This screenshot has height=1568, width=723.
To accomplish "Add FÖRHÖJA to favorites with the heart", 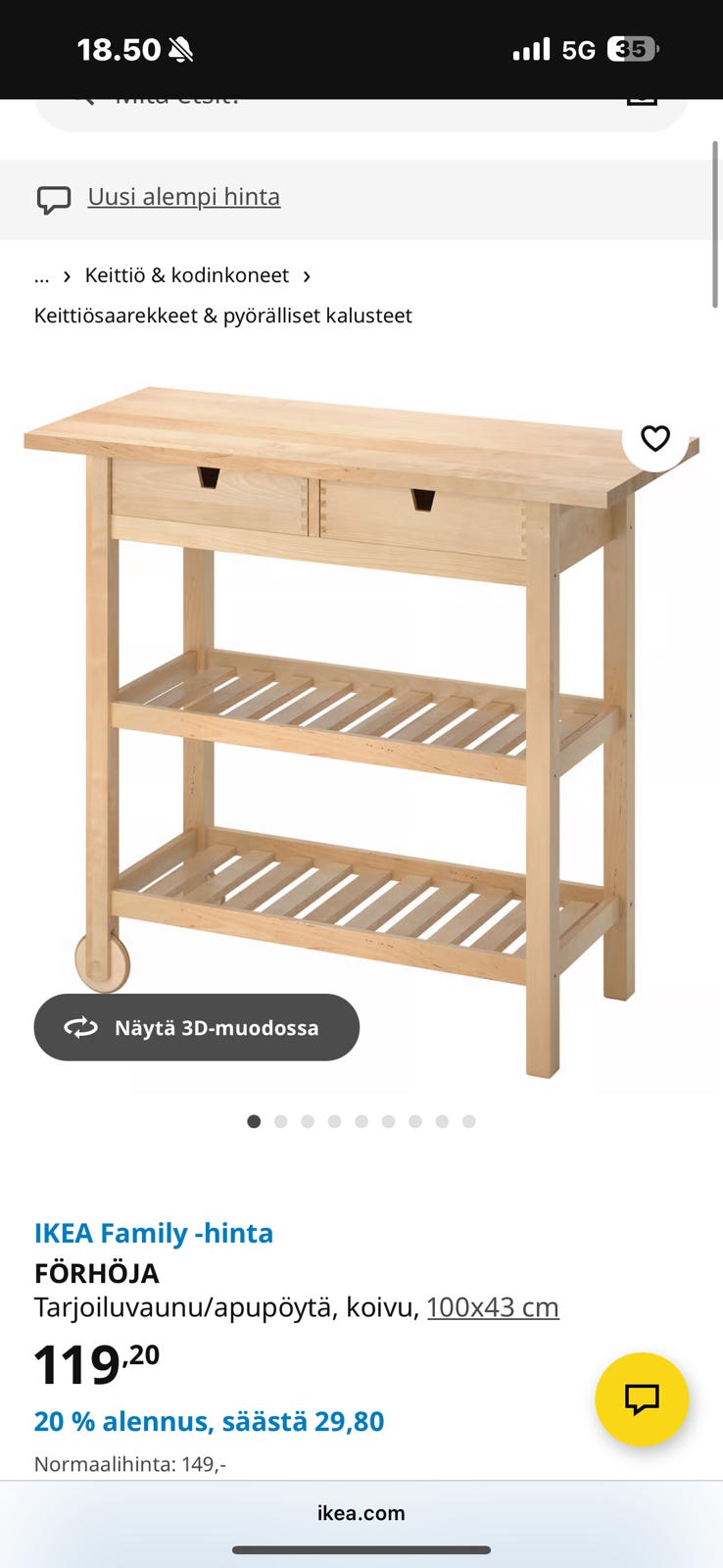I will pos(654,438).
